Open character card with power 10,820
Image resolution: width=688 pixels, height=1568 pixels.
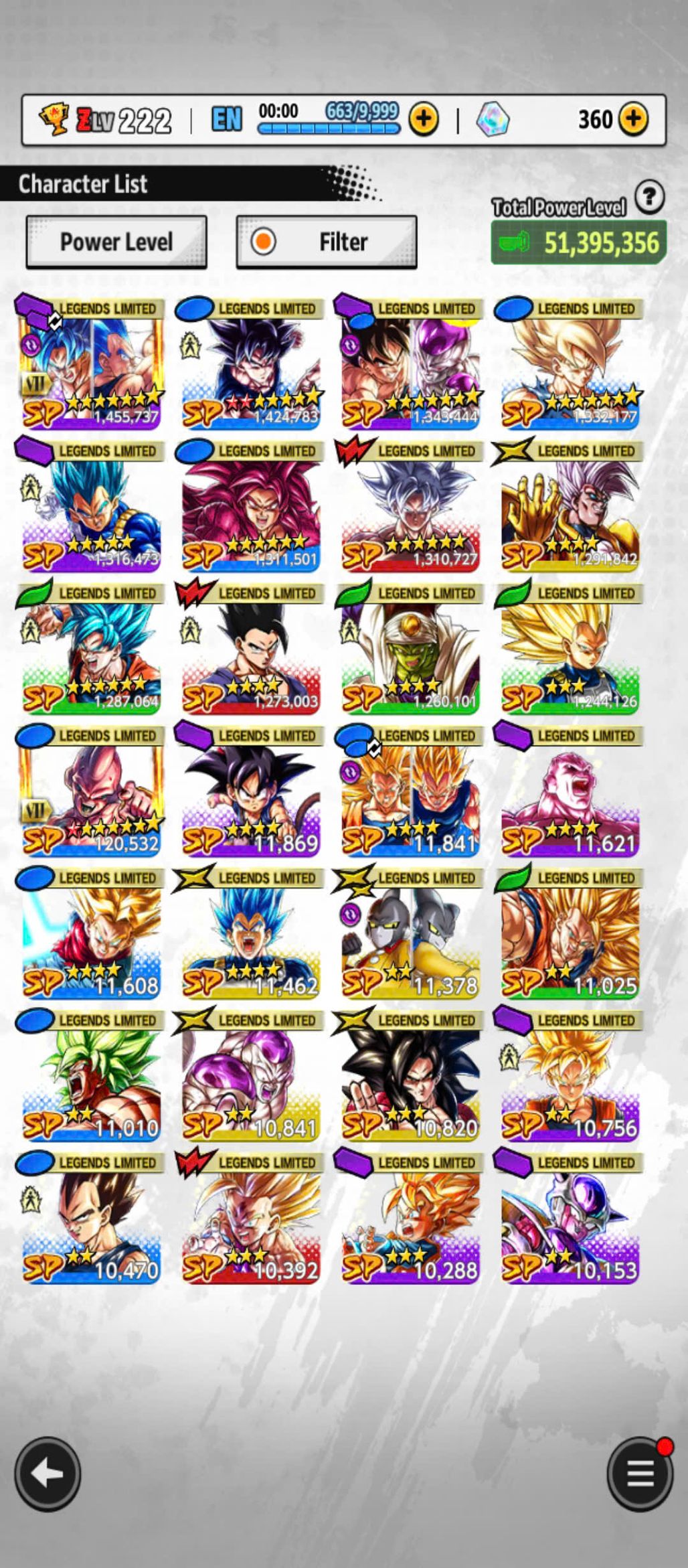tap(410, 1077)
